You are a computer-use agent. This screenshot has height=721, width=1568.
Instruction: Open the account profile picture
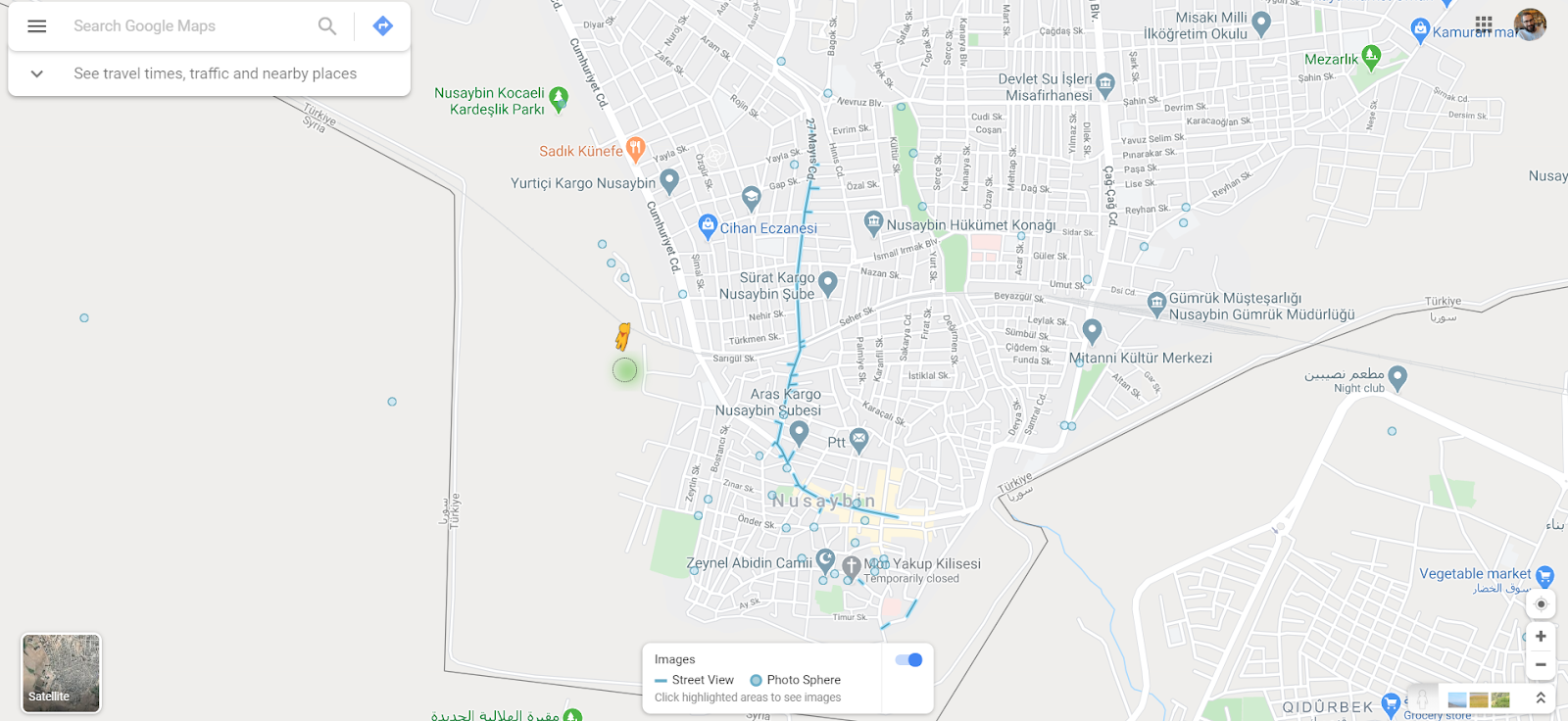click(1530, 24)
